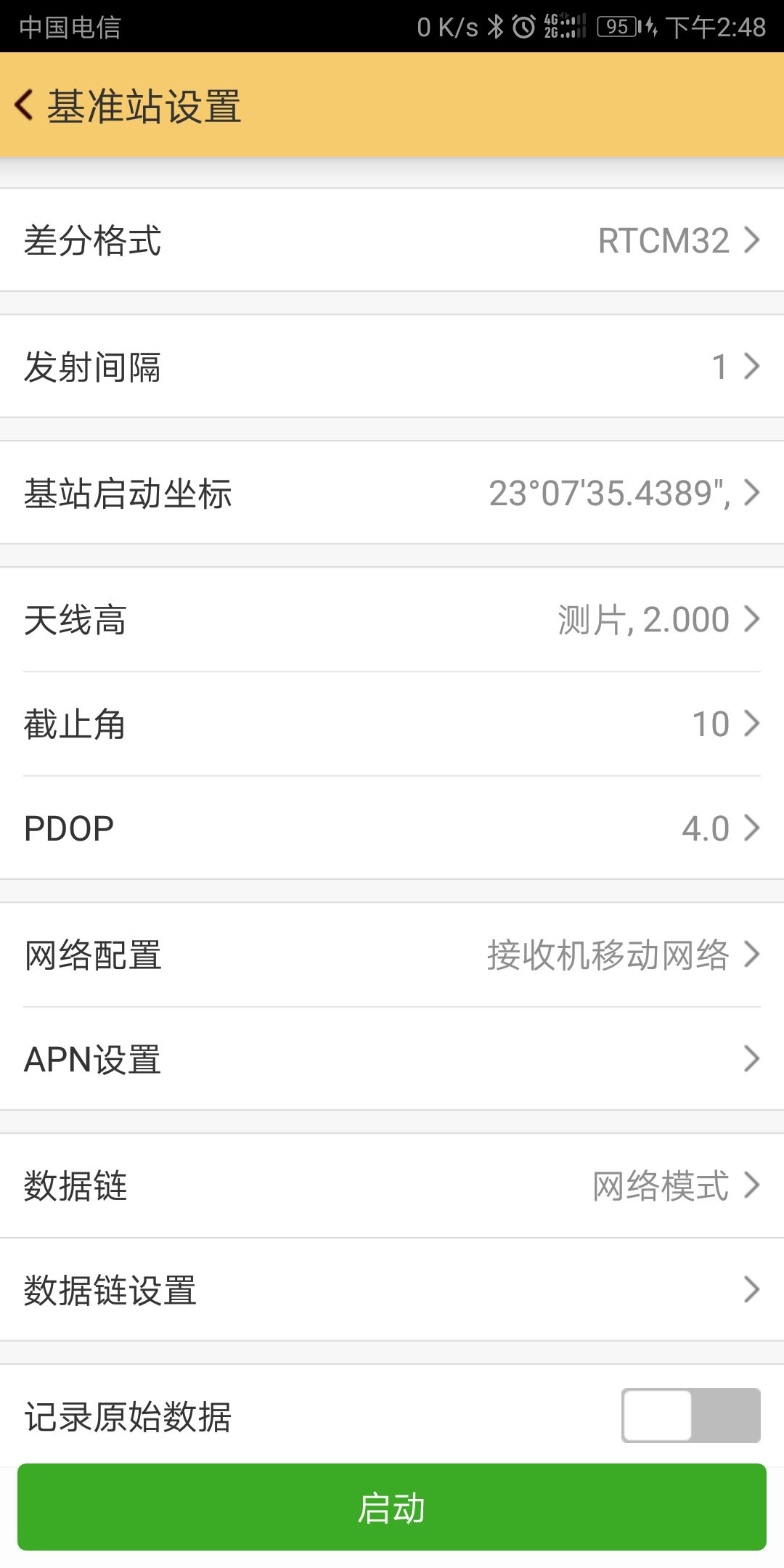Choose 数据链 mode
The image size is (784, 1568).
click(x=392, y=1185)
